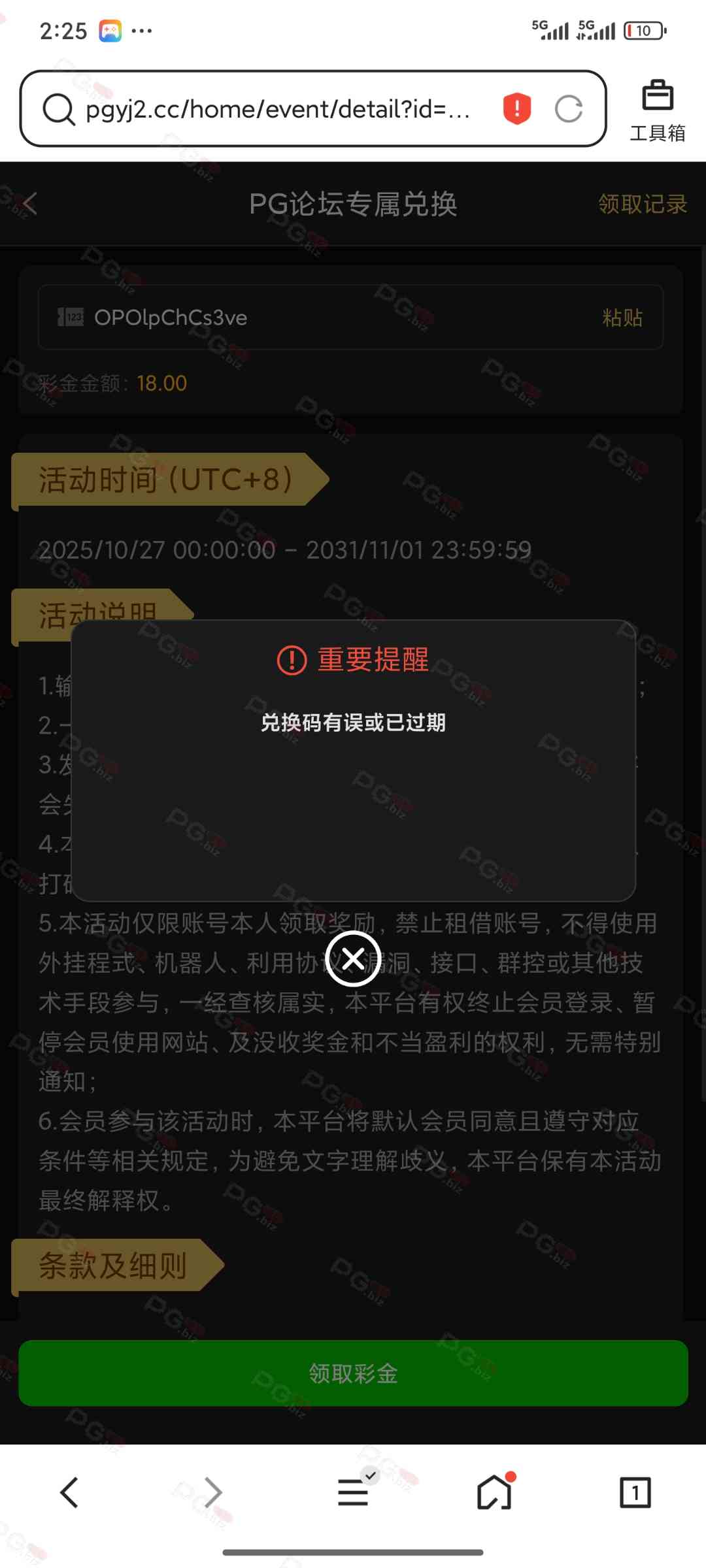Go to the browser home page
The image size is (706, 1568).
click(x=494, y=1493)
